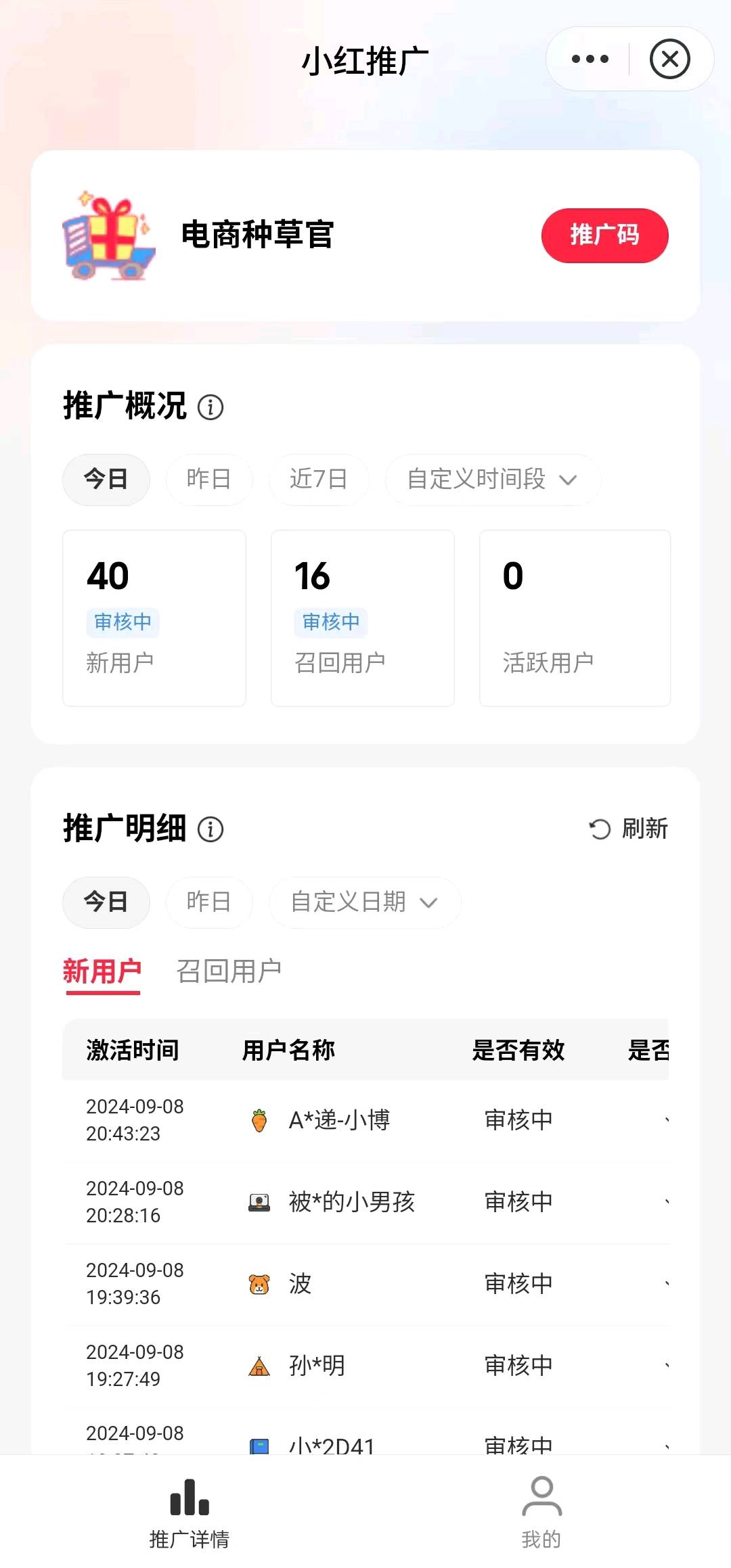Tap the red 推广码 button
This screenshot has width=731, height=1568.
(604, 235)
